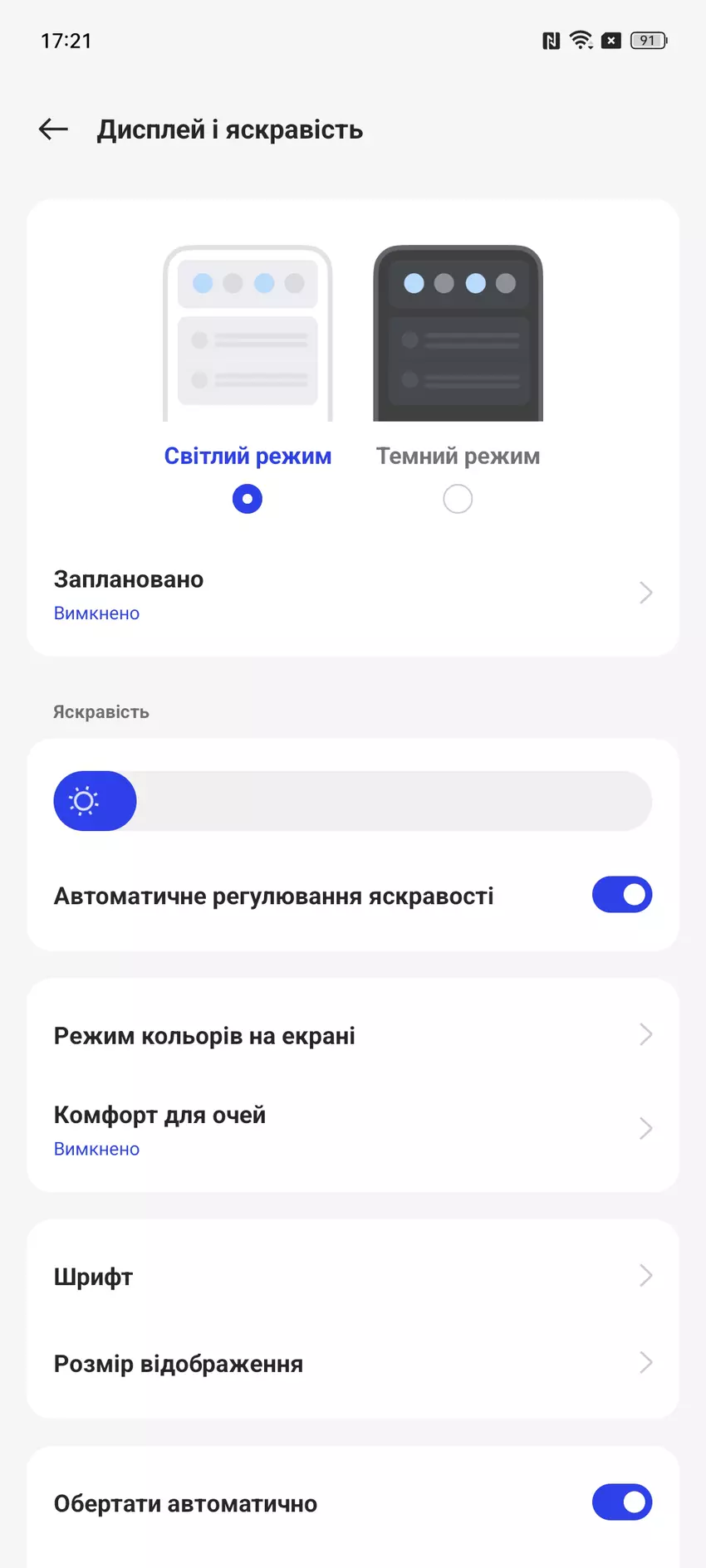
Task: Select the Світлий режим radio button
Action: pyautogui.click(x=247, y=499)
